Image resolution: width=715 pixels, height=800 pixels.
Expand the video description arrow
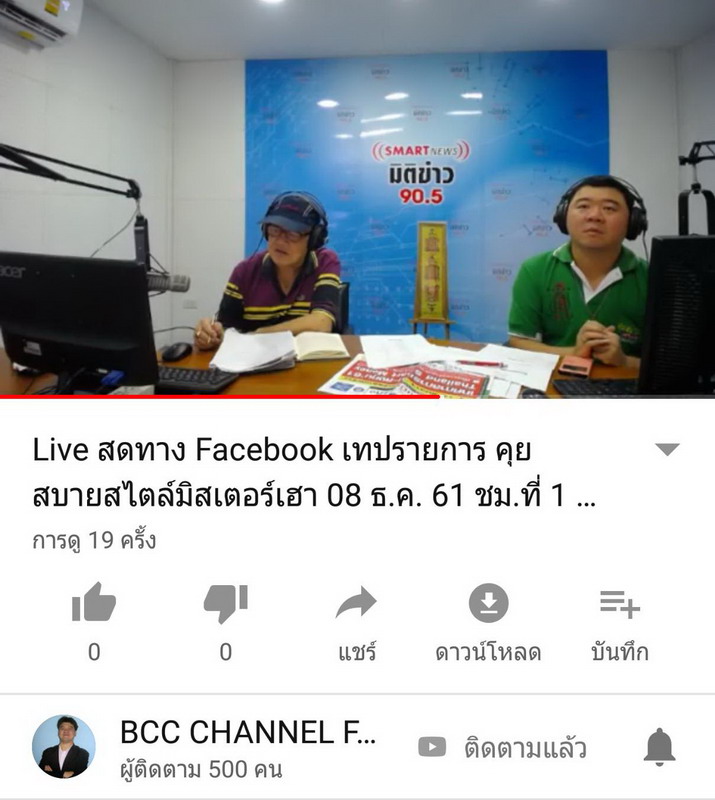[x=667, y=450]
